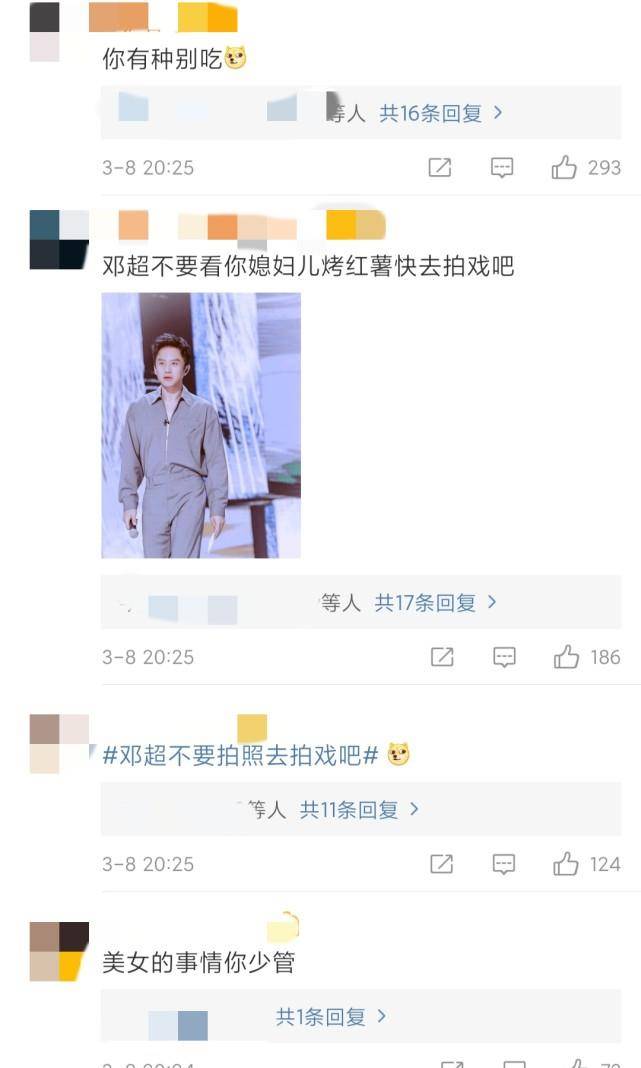This screenshot has width=641, height=1068.
Task: Like the comment with 186 likes
Action: [567, 657]
